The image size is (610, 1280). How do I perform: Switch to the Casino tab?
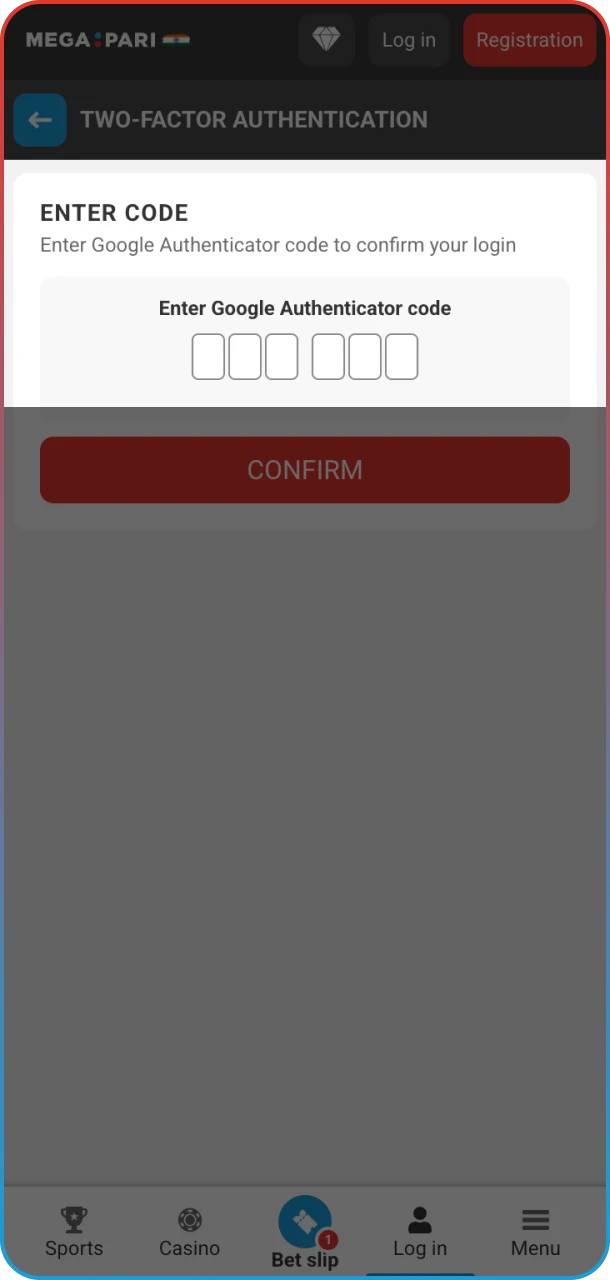point(190,1232)
